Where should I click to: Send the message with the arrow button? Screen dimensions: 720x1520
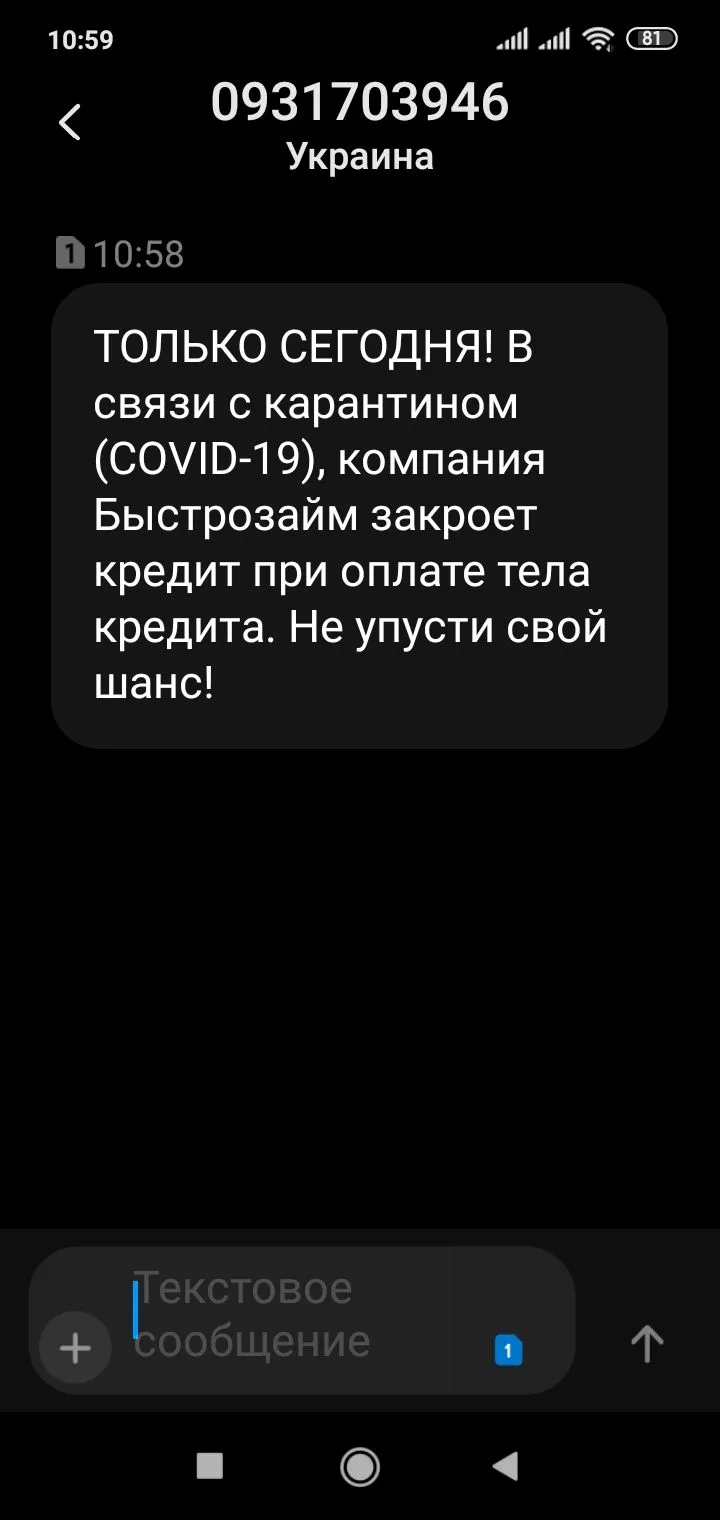(x=647, y=1343)
